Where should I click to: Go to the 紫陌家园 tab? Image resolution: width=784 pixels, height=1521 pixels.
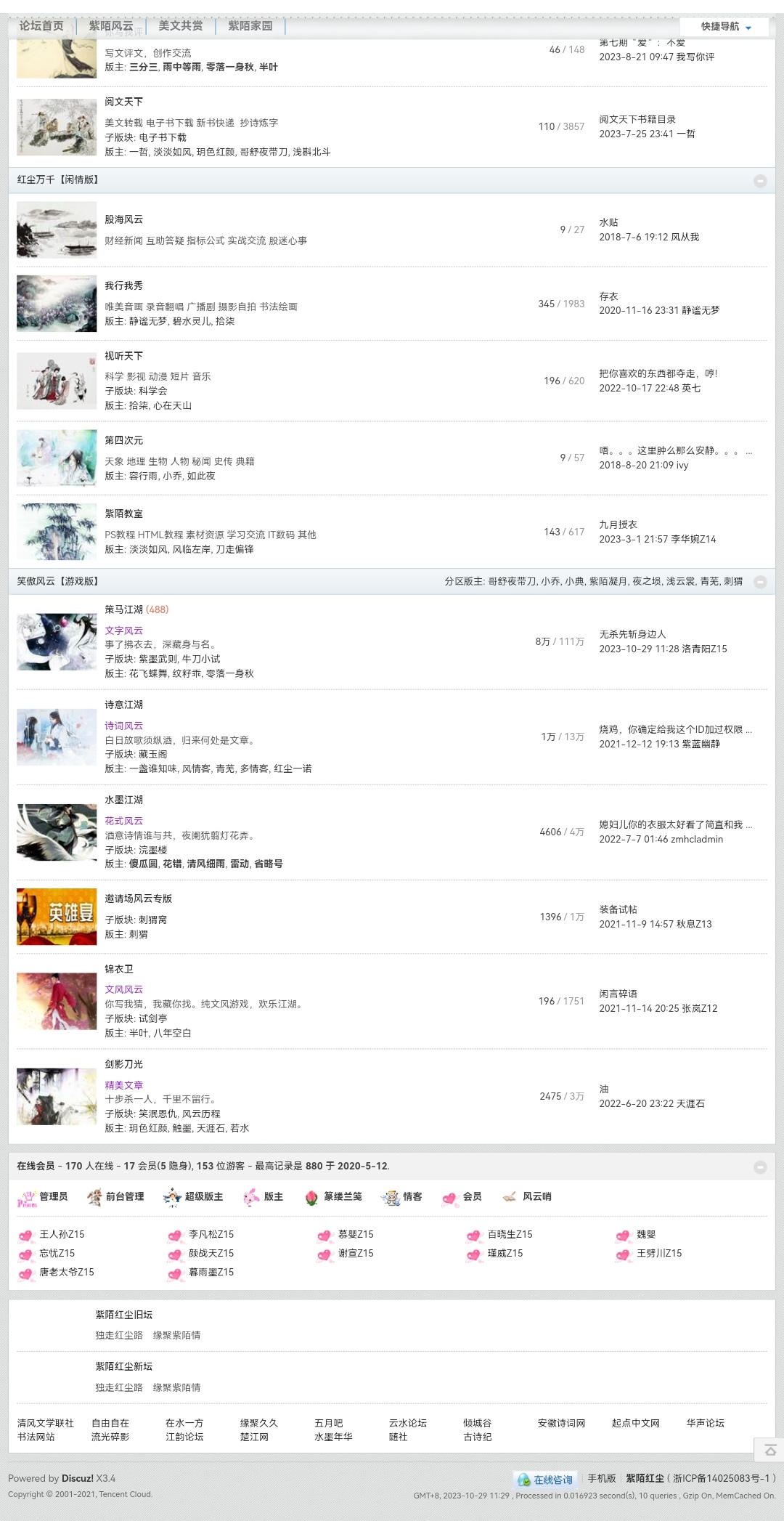pyautogui.click(x=250, y=26)
